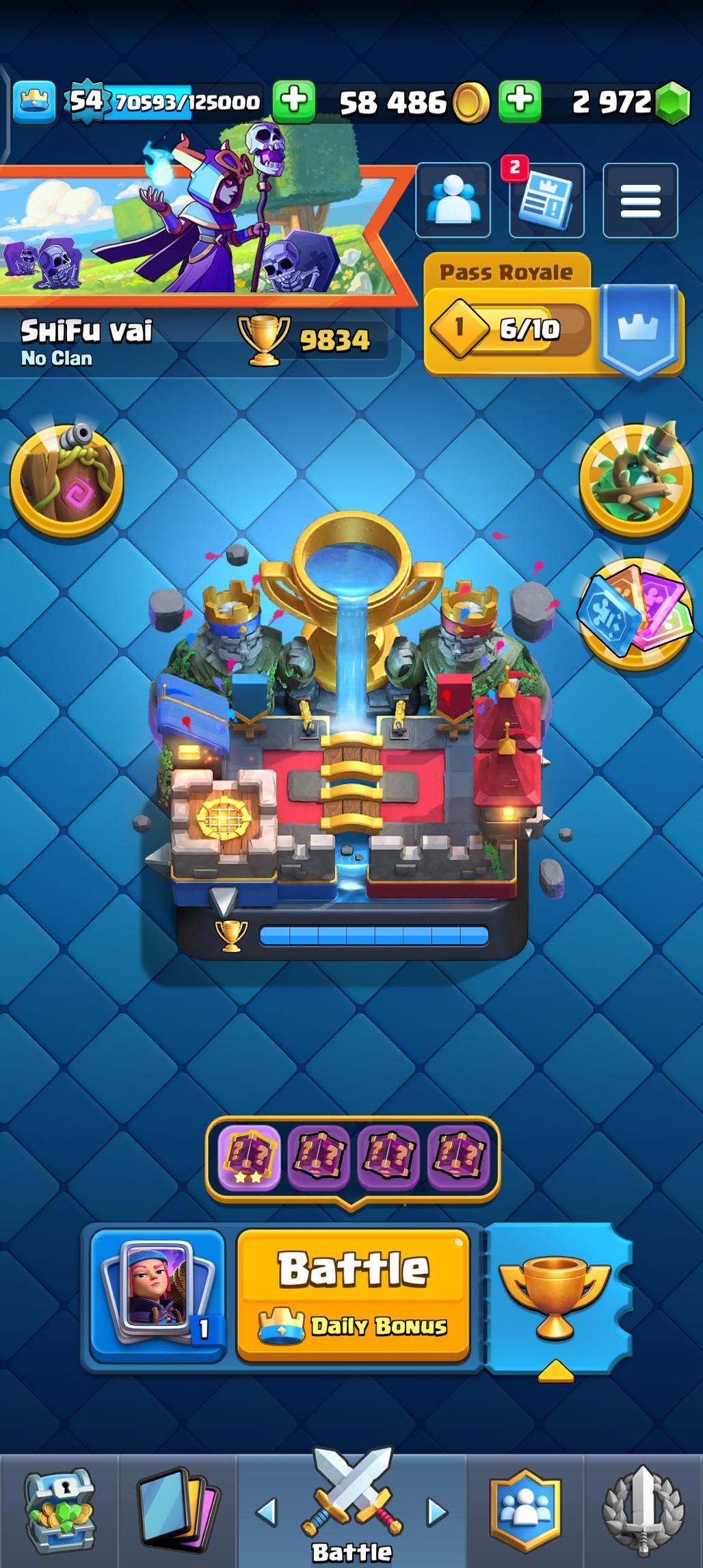The width and height of the screenshot is (703, 1568).
Task: Start a match with the Battle button
Action: pos(353,1294)
